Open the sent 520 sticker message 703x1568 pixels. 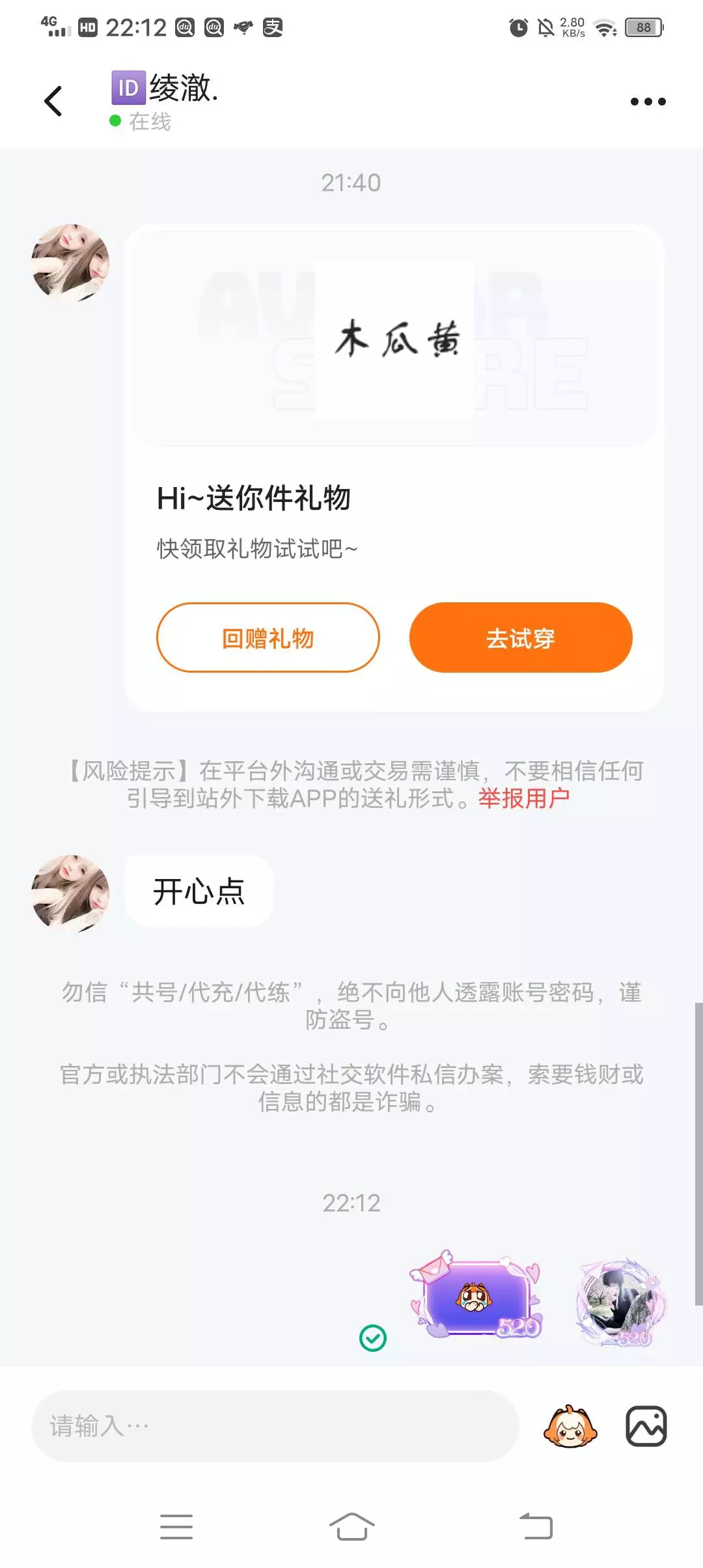click(476, 1295)
